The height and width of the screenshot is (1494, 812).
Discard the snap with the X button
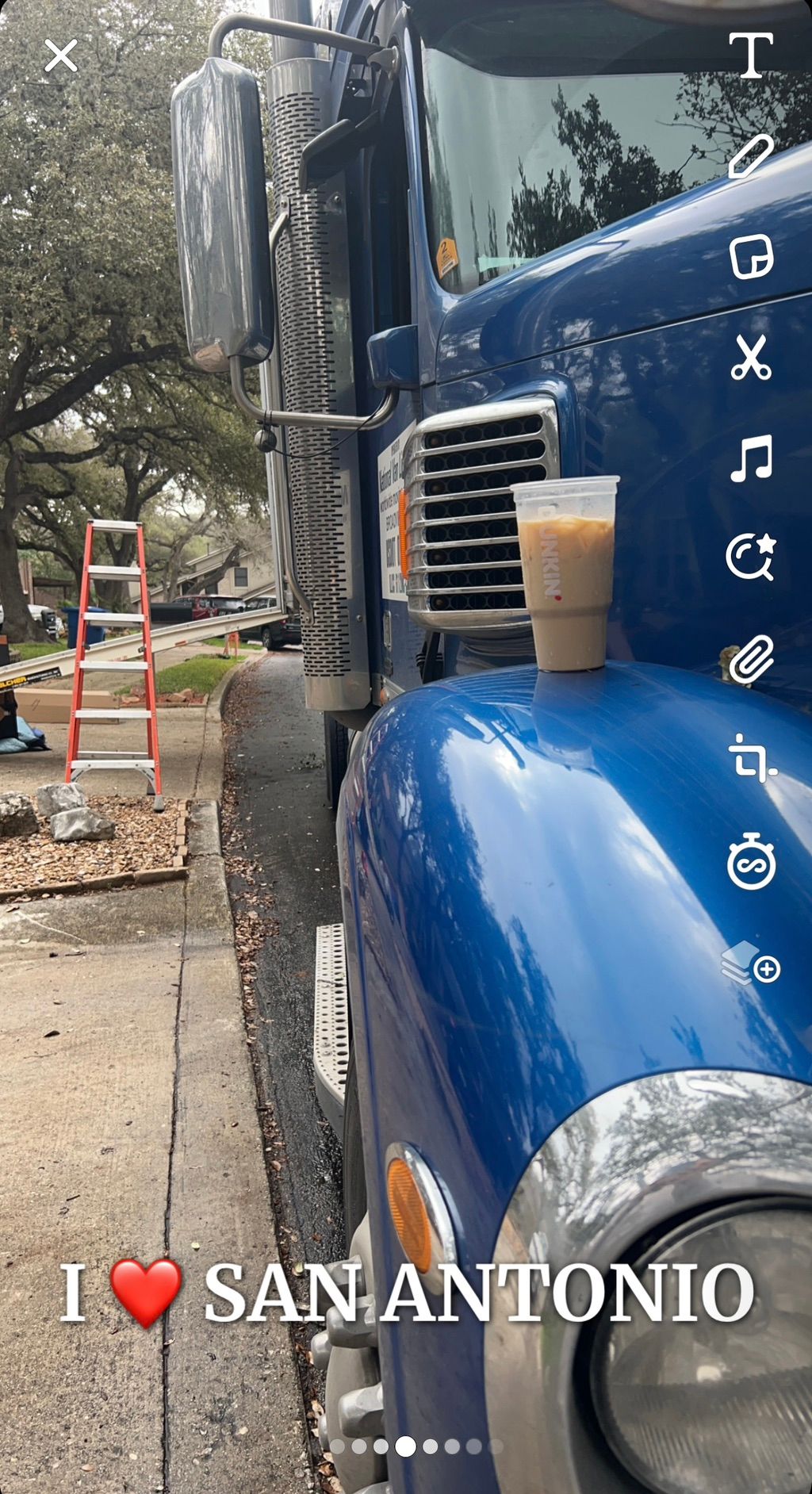(61, 56)
